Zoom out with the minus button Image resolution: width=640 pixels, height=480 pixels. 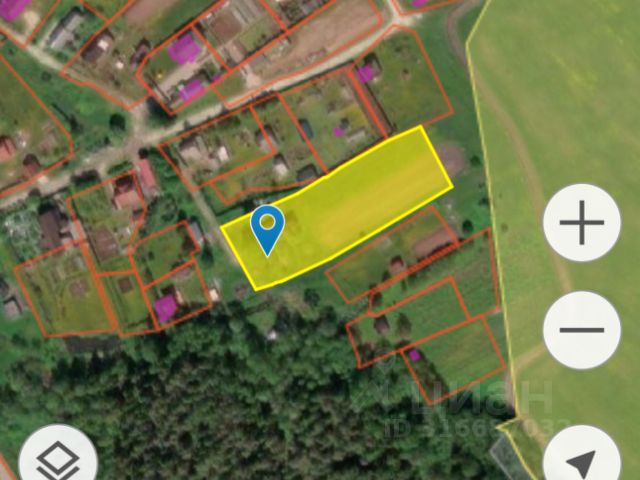point(581,330)
